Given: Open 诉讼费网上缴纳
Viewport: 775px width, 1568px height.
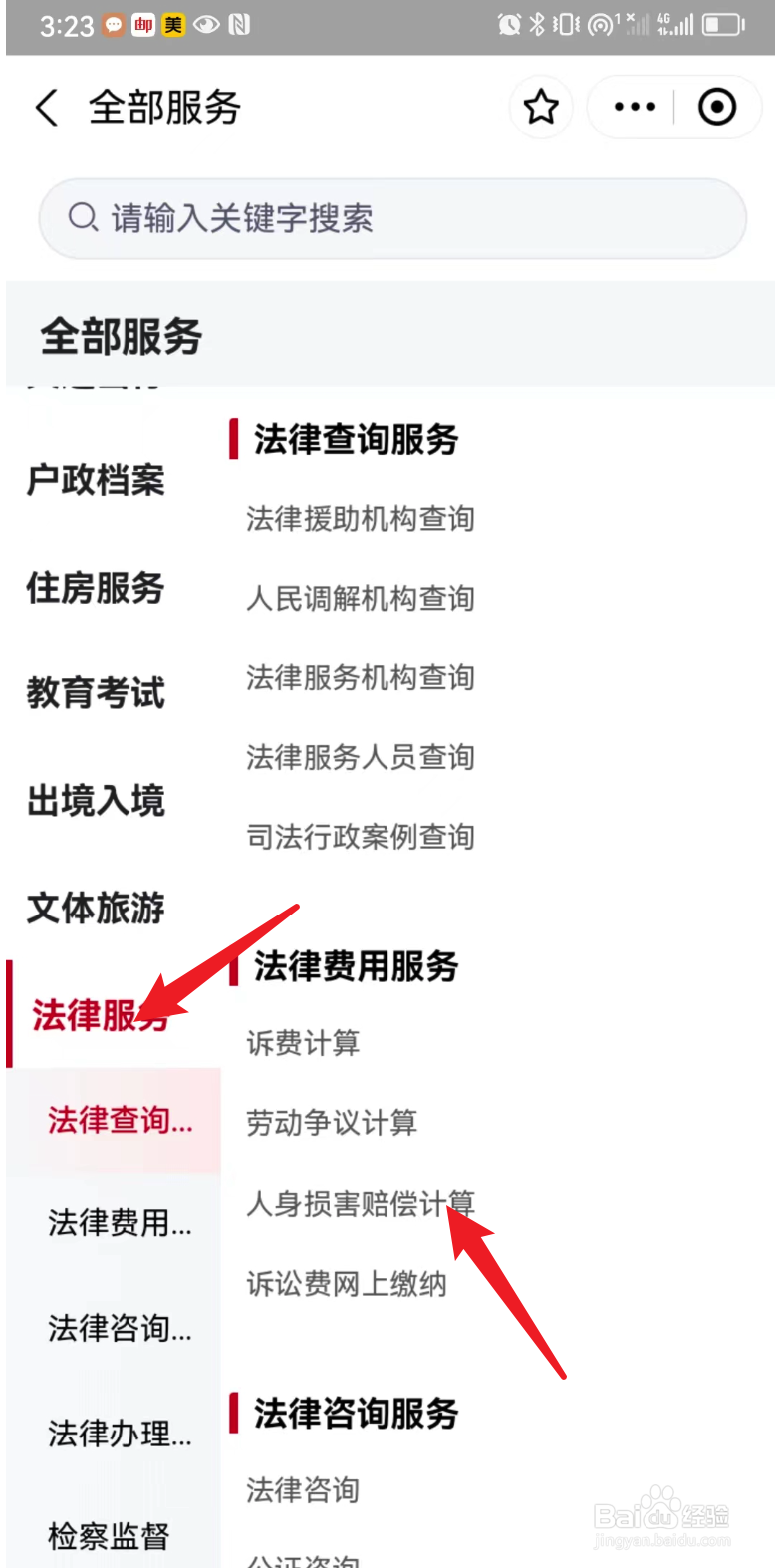Looking at the screenshot, I should coord(349,1283).
